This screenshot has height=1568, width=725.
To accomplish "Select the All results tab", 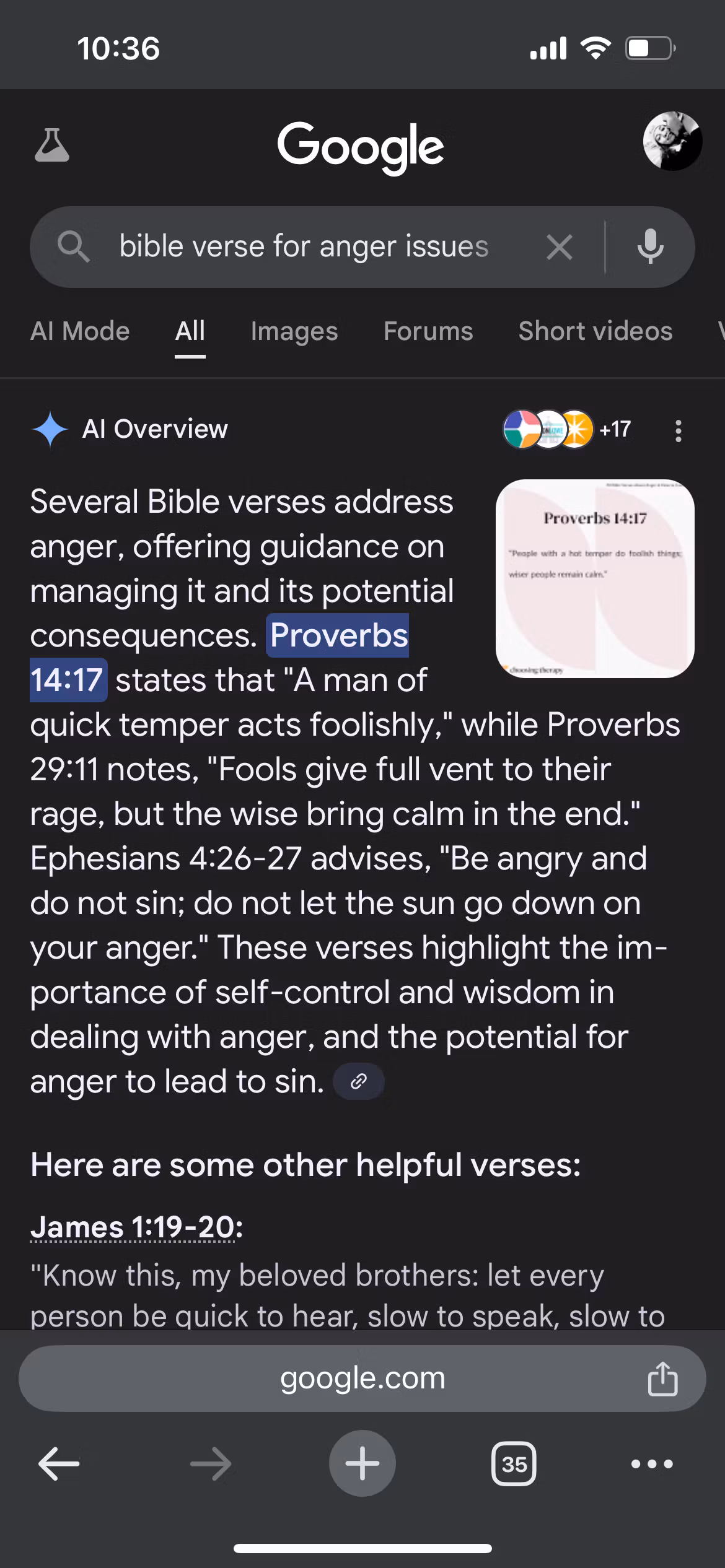I will click(x=190, y=331).
